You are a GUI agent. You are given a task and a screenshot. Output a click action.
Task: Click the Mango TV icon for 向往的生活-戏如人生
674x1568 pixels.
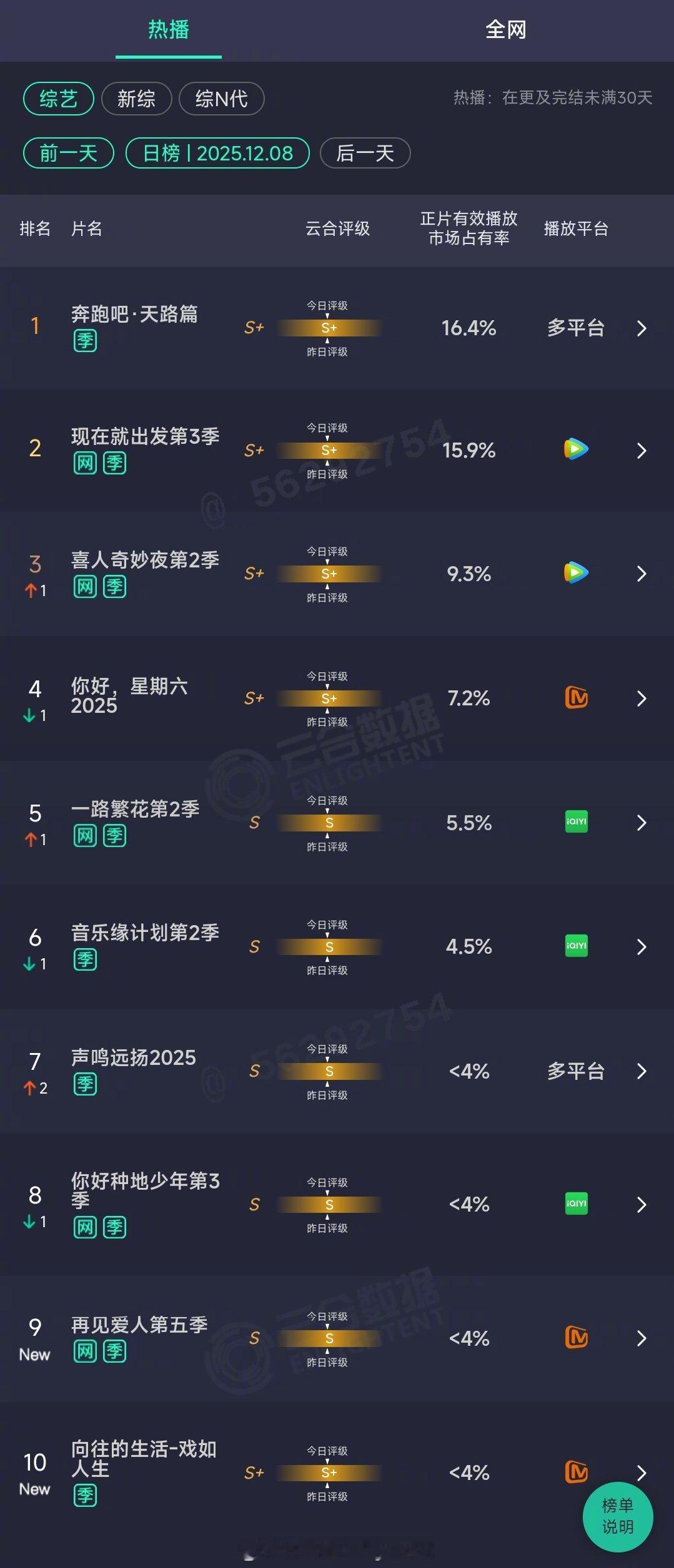click(x=575, y=1473)
